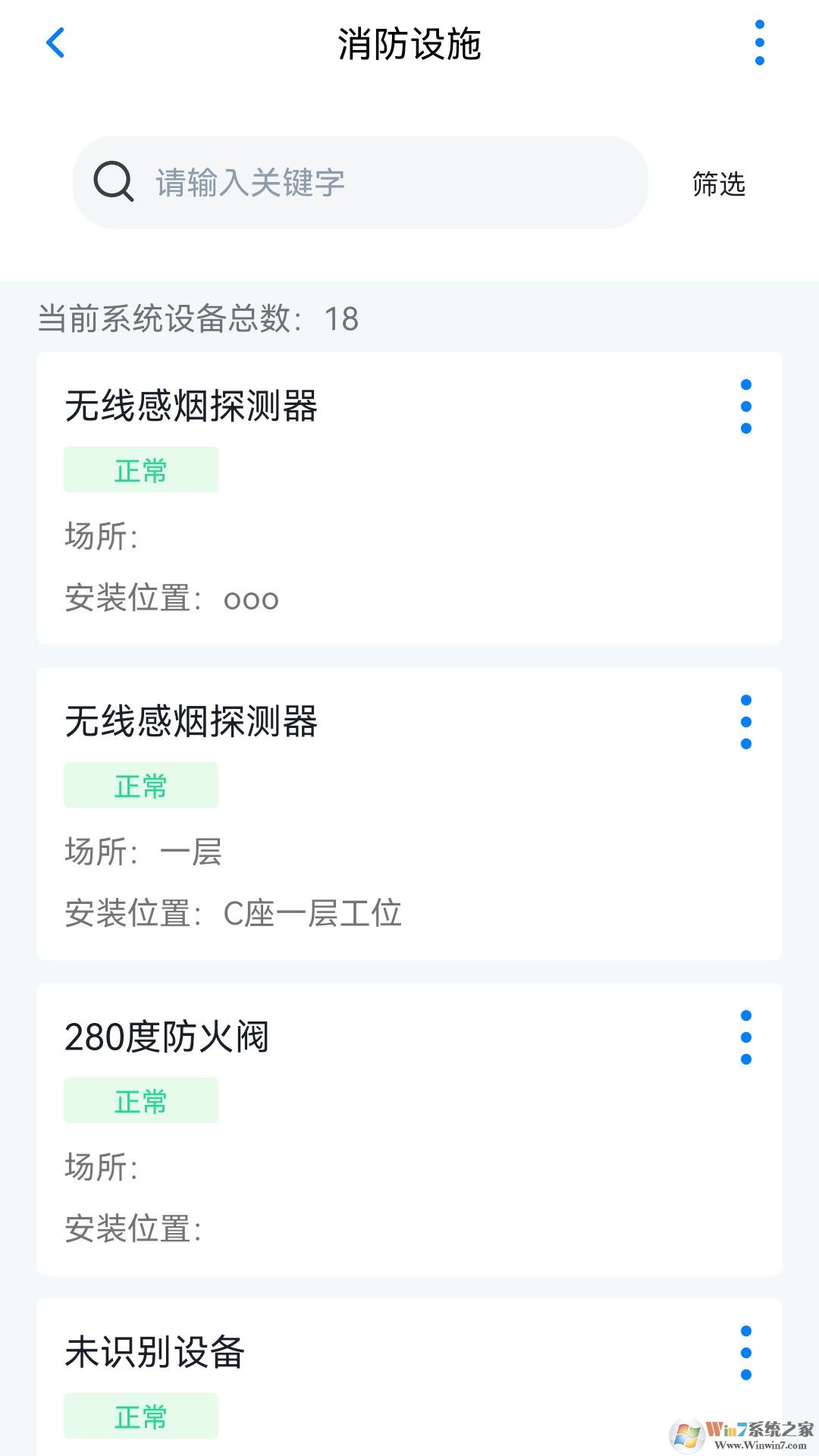The width and height of the screenshot is (819, 1456).
Task: Open the search magnifier icon
Action: (112, 180)
